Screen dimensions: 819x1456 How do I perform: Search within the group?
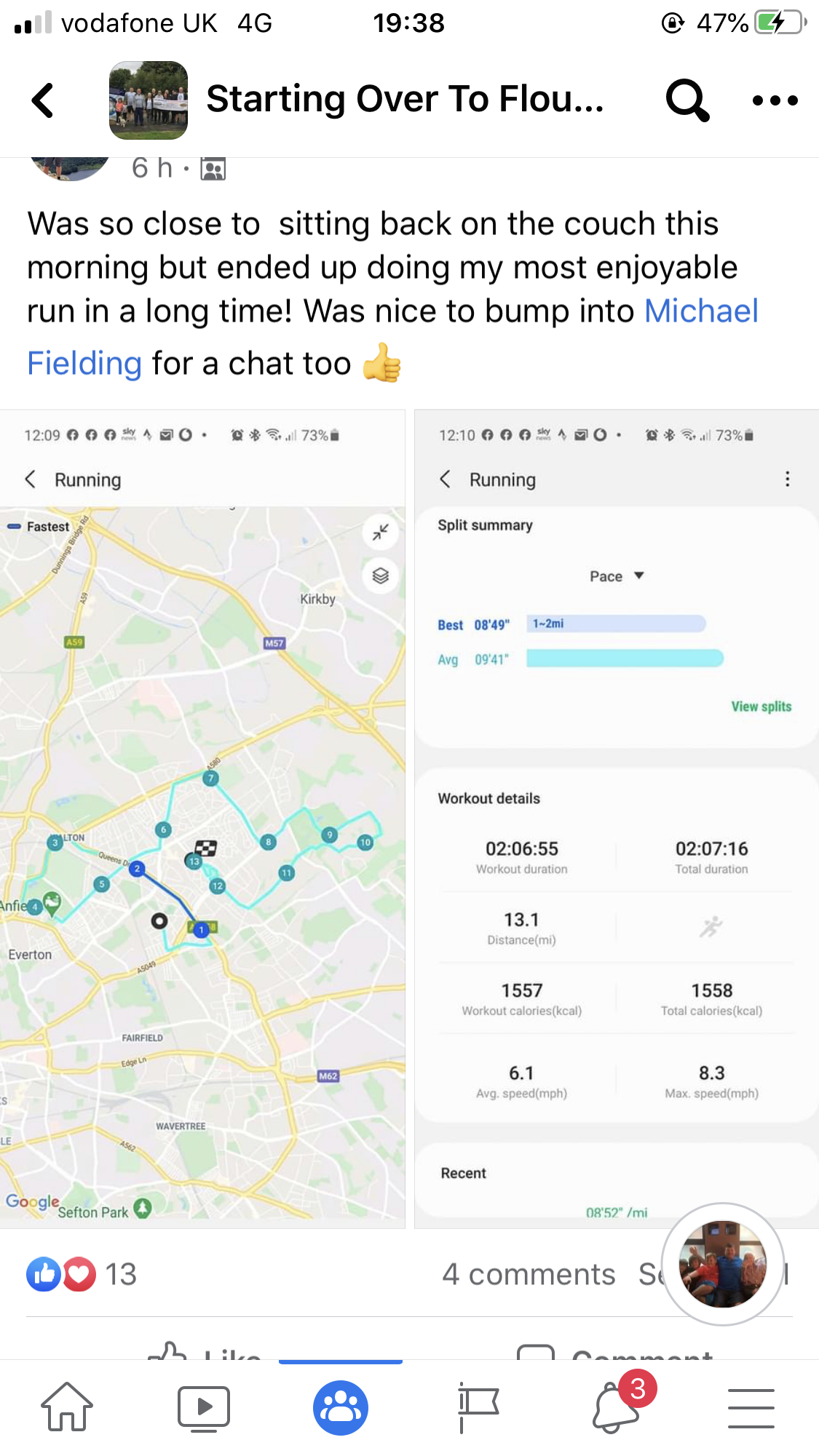tap(687, 100)
